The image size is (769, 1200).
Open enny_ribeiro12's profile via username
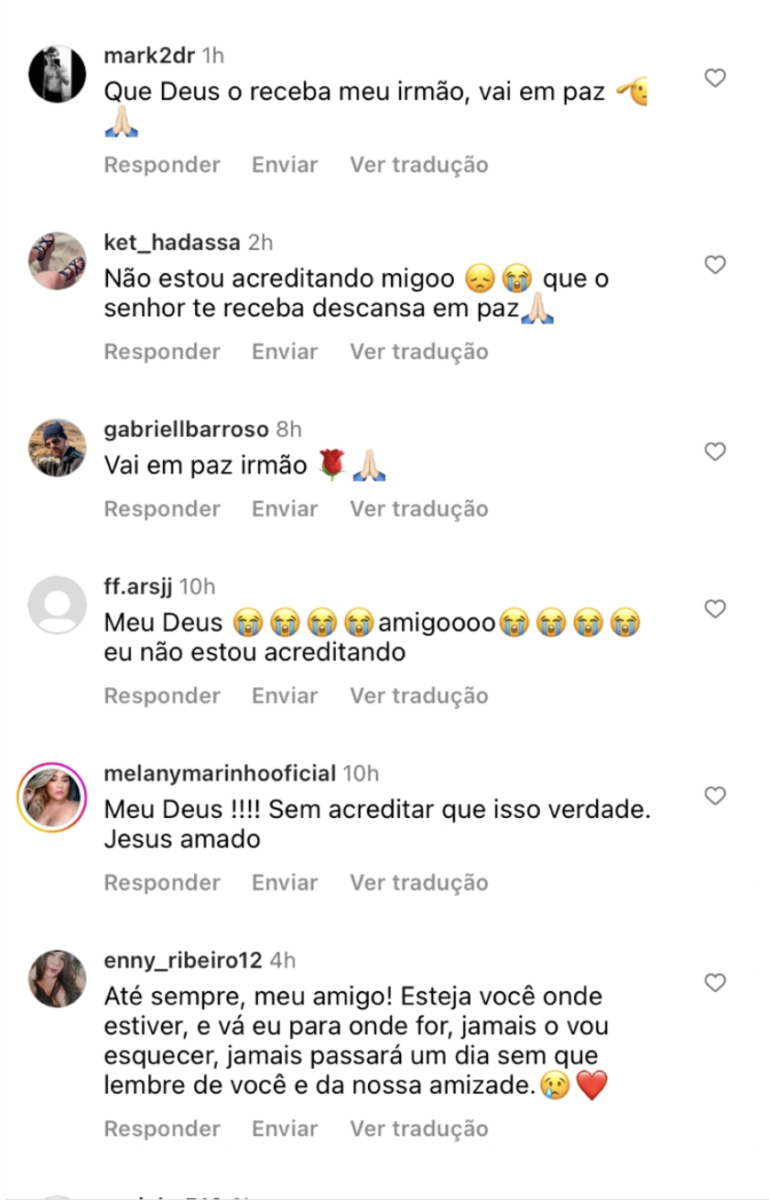tap(183, 961)
